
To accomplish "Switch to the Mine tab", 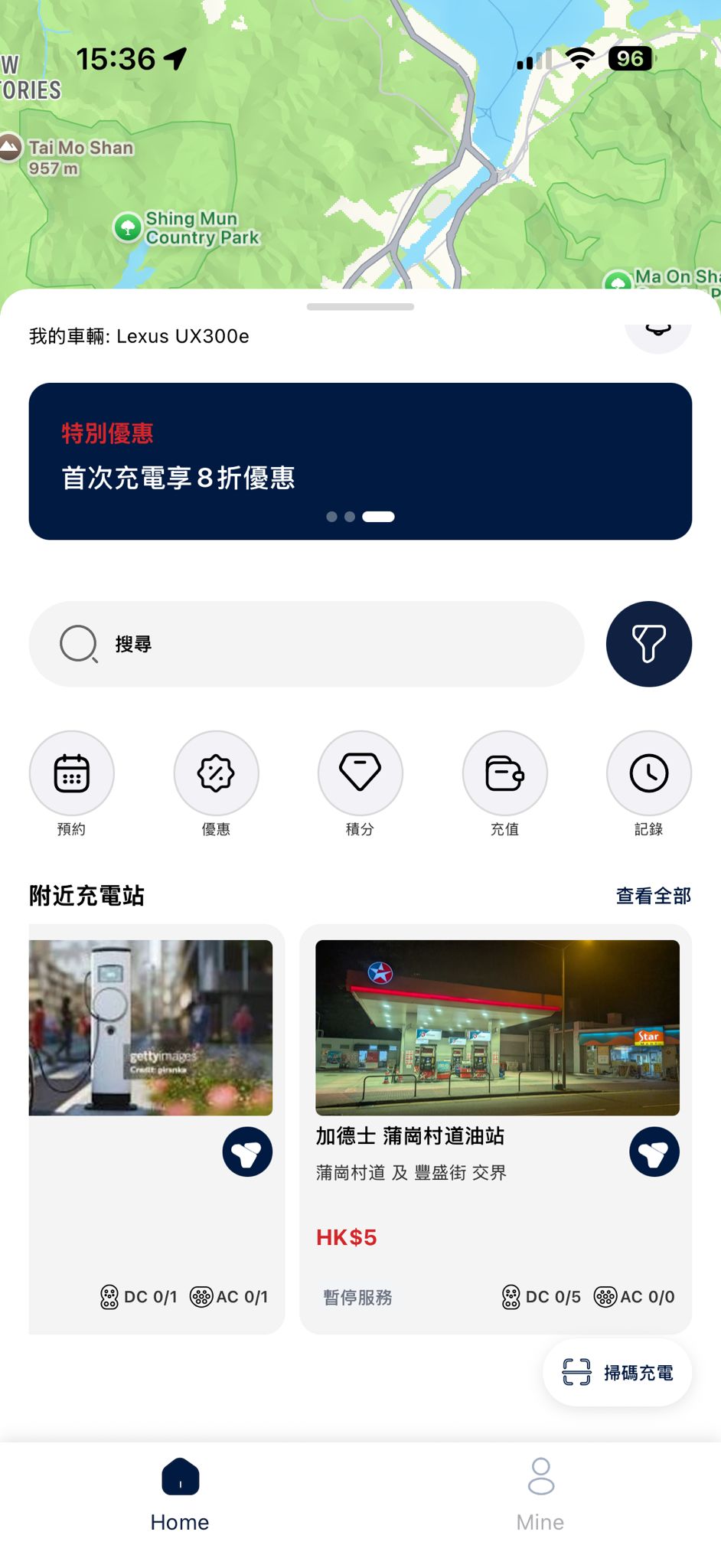I will [540, 1493].
